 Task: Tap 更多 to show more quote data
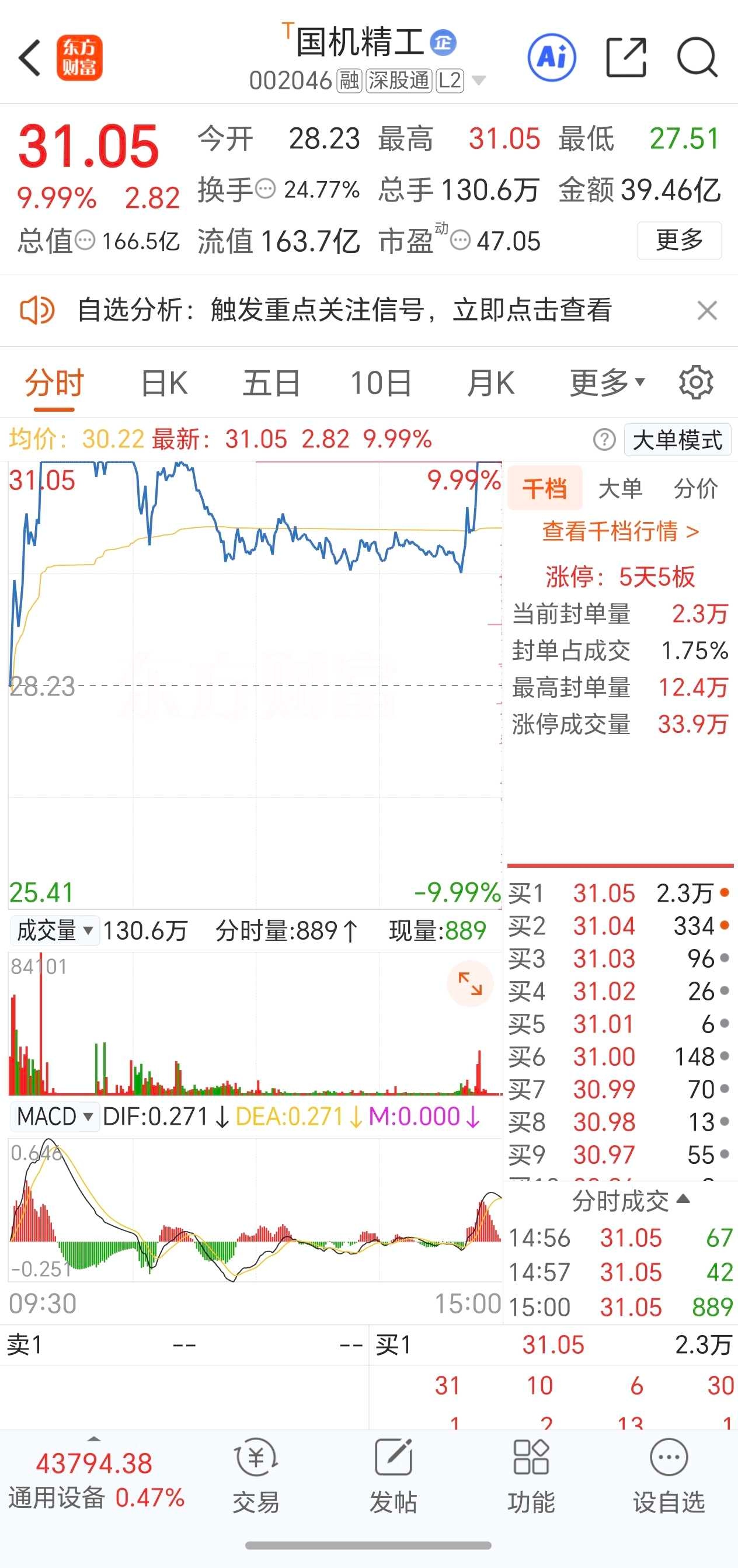[679, 241]
